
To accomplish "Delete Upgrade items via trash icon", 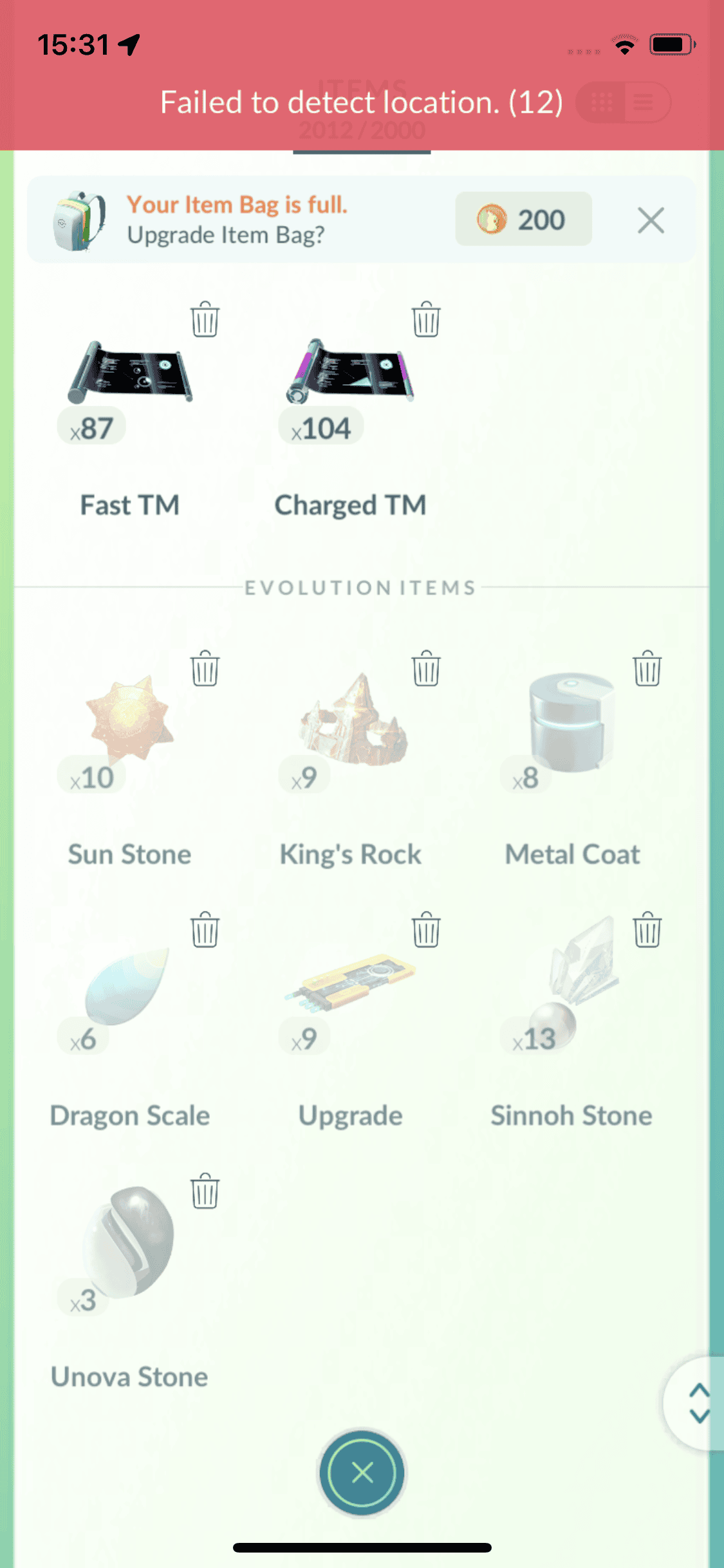I will [x=426, y=930].
